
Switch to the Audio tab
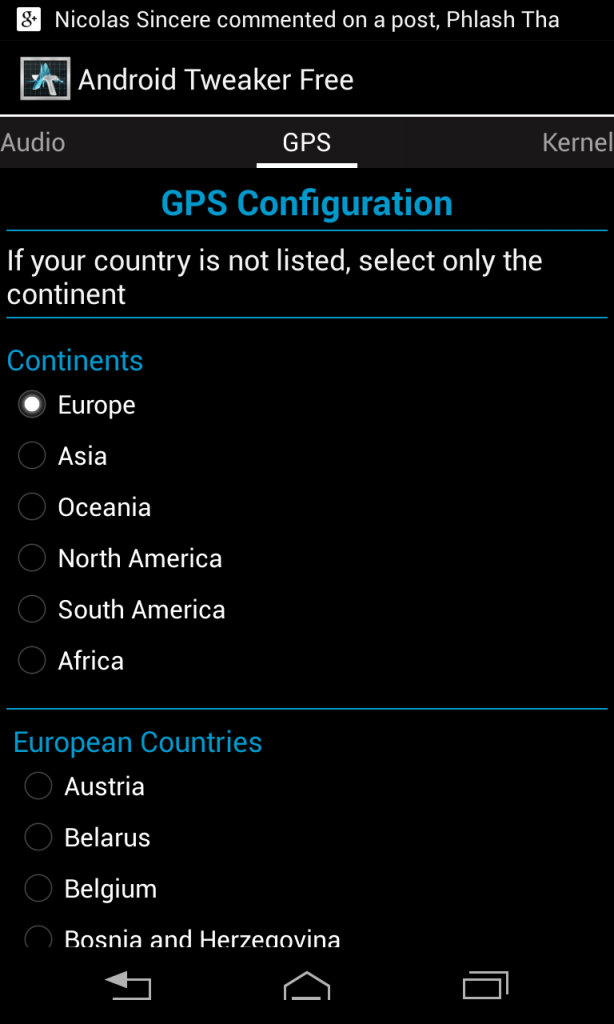pyautogui.click(x=33, y=142)
